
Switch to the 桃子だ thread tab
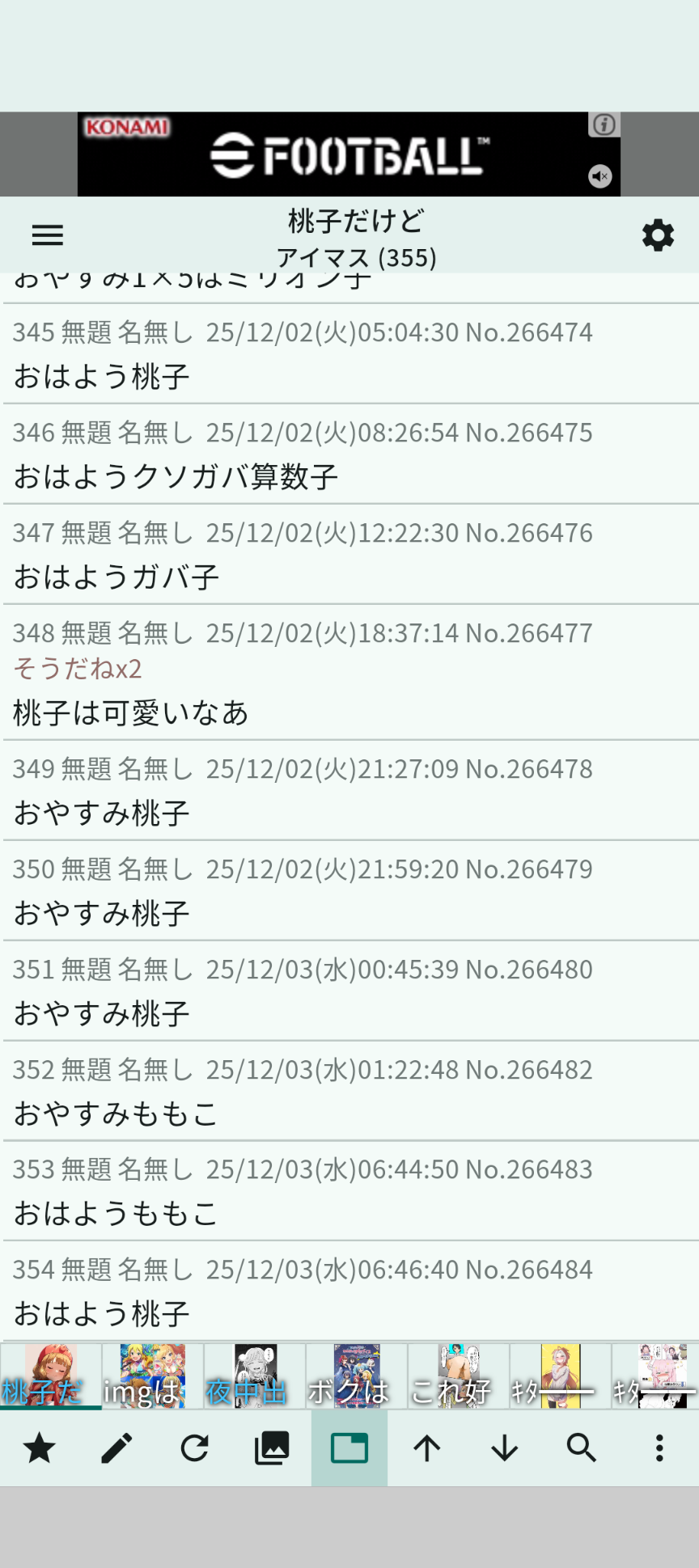pos(51,1376)
